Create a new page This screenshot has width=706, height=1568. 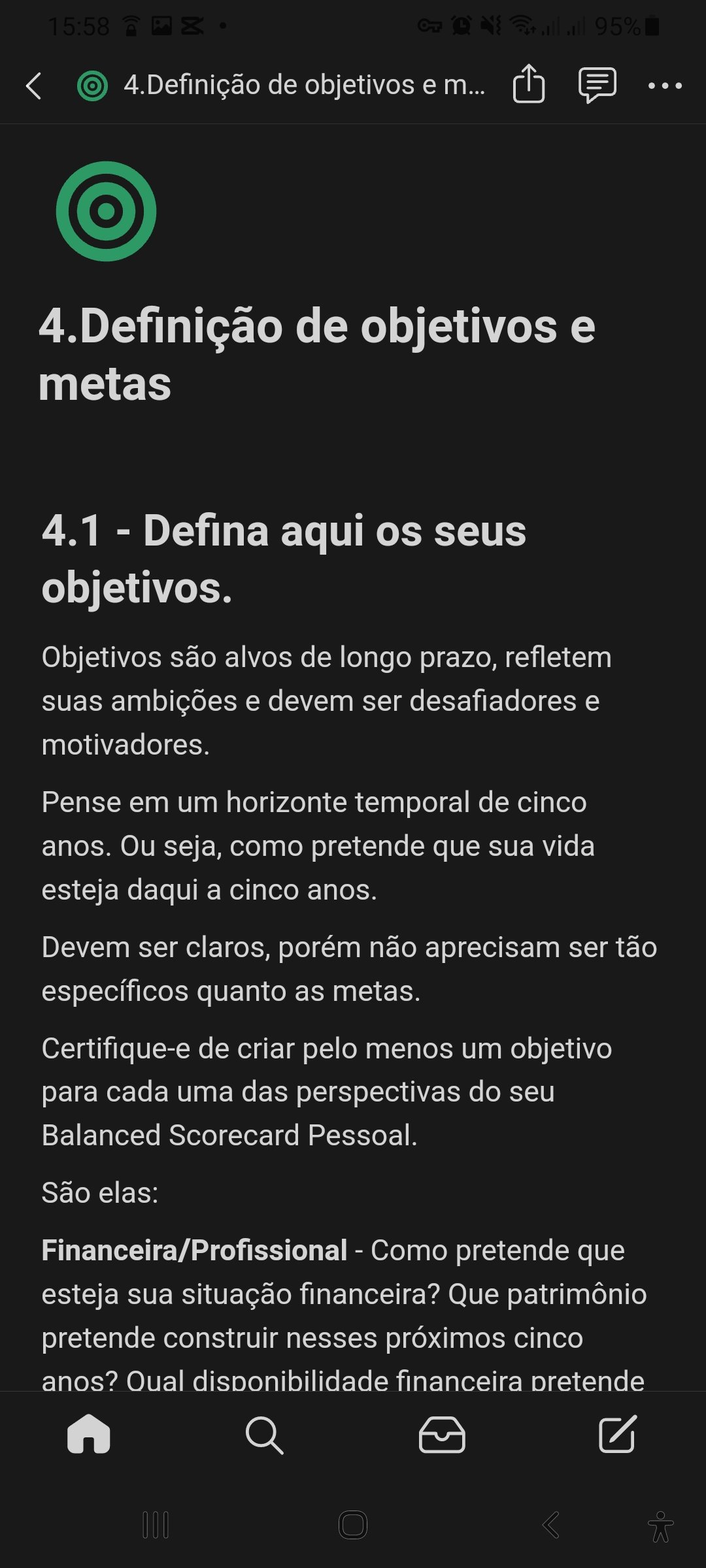(618, 1434)
